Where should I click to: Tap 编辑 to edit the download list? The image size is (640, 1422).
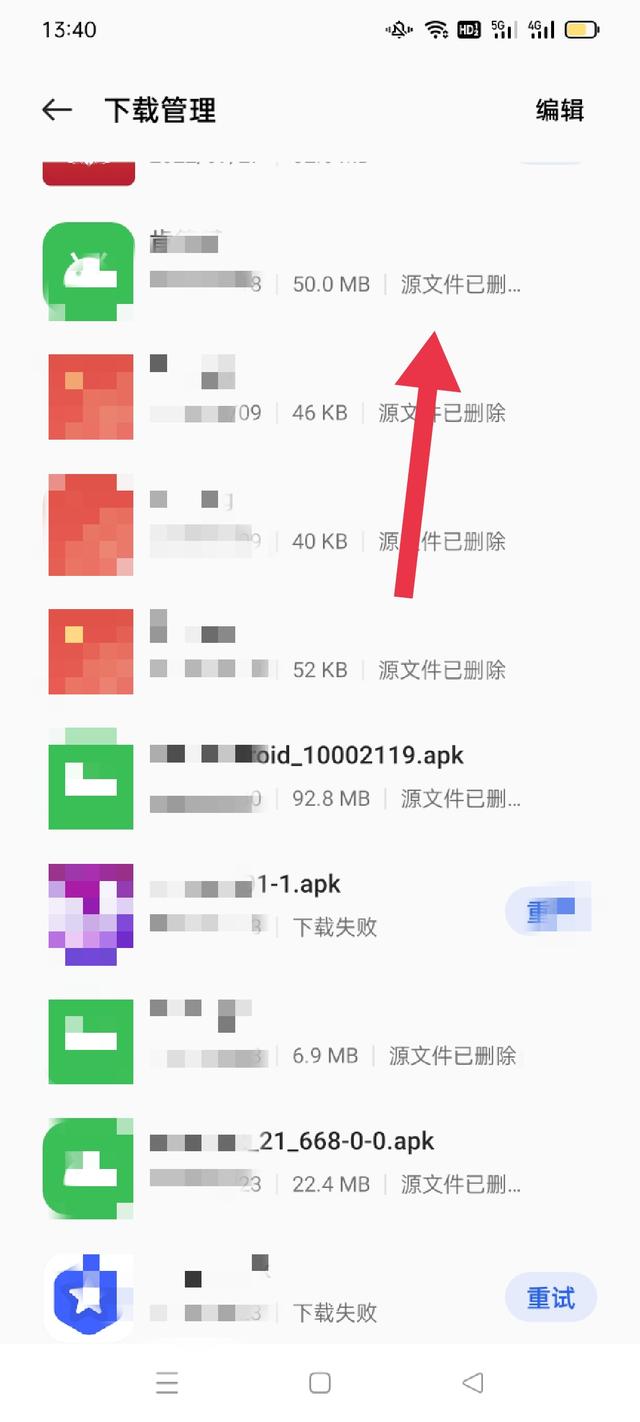pyautogui.click(x=559, y=110)
